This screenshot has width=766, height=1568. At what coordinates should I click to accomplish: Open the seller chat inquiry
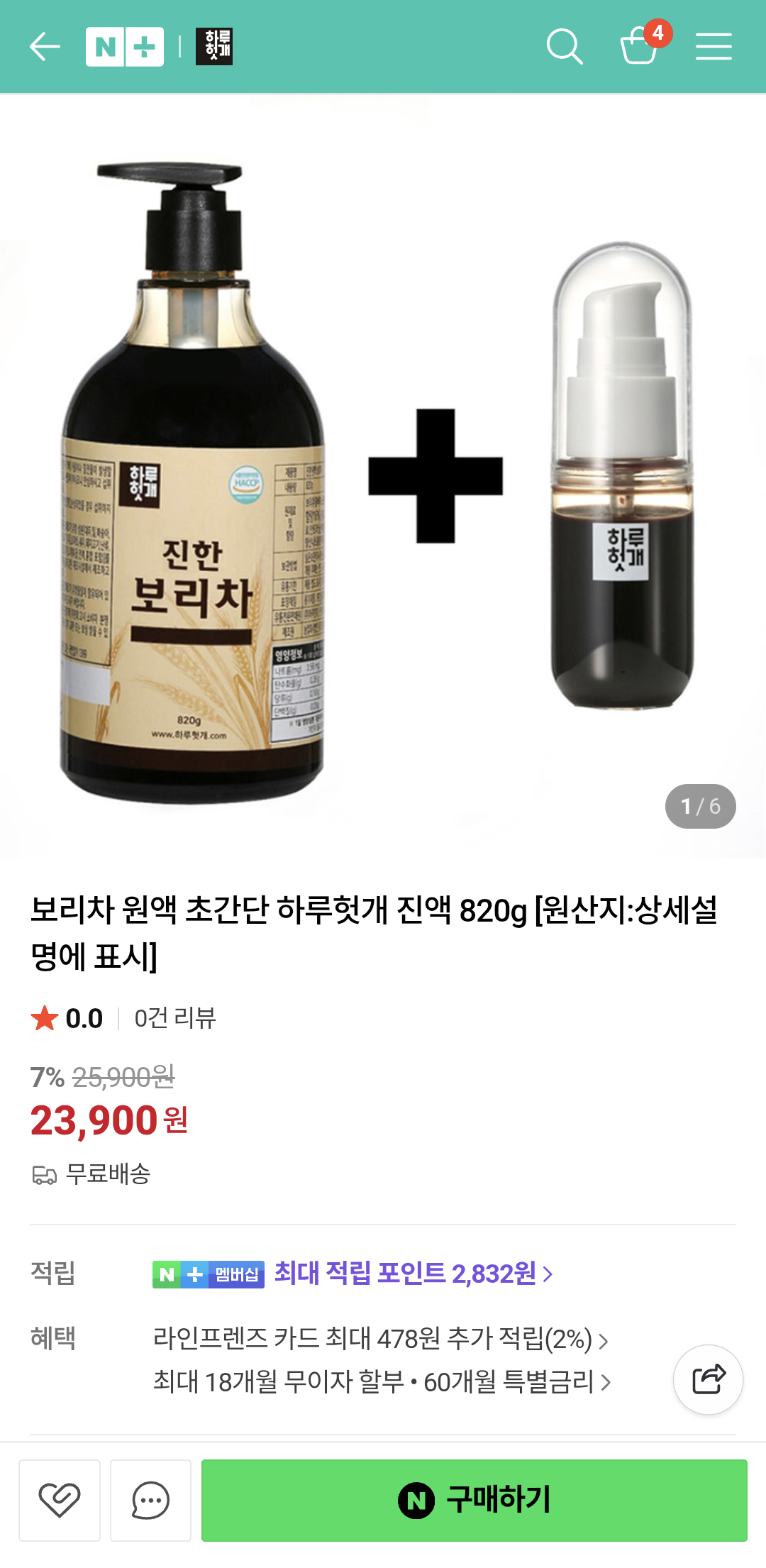tap(150, 1500)
